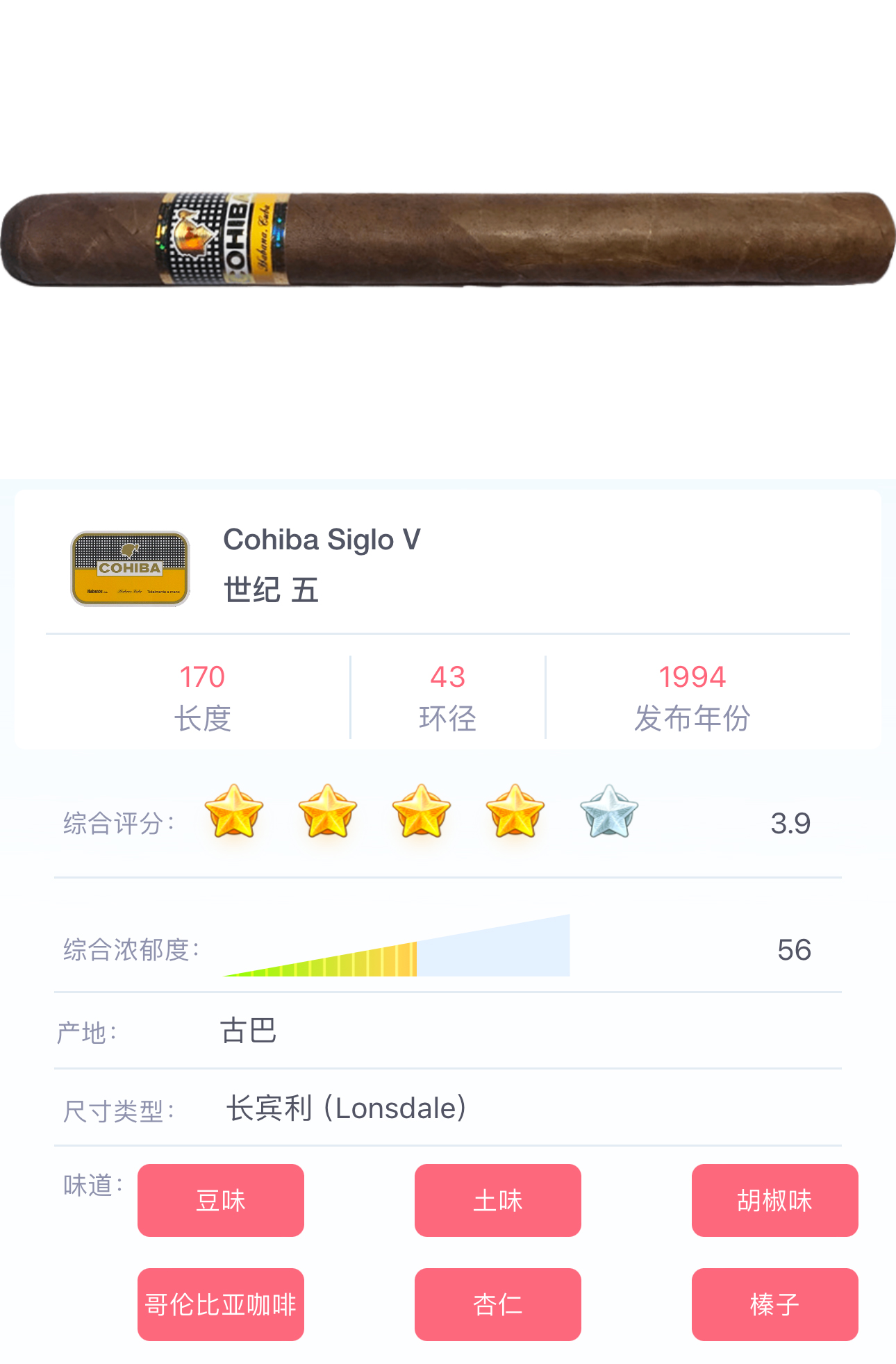The image size is (896, 1364).
Task: Select the 豆味 flavor tag
Action: [220, 1200]
